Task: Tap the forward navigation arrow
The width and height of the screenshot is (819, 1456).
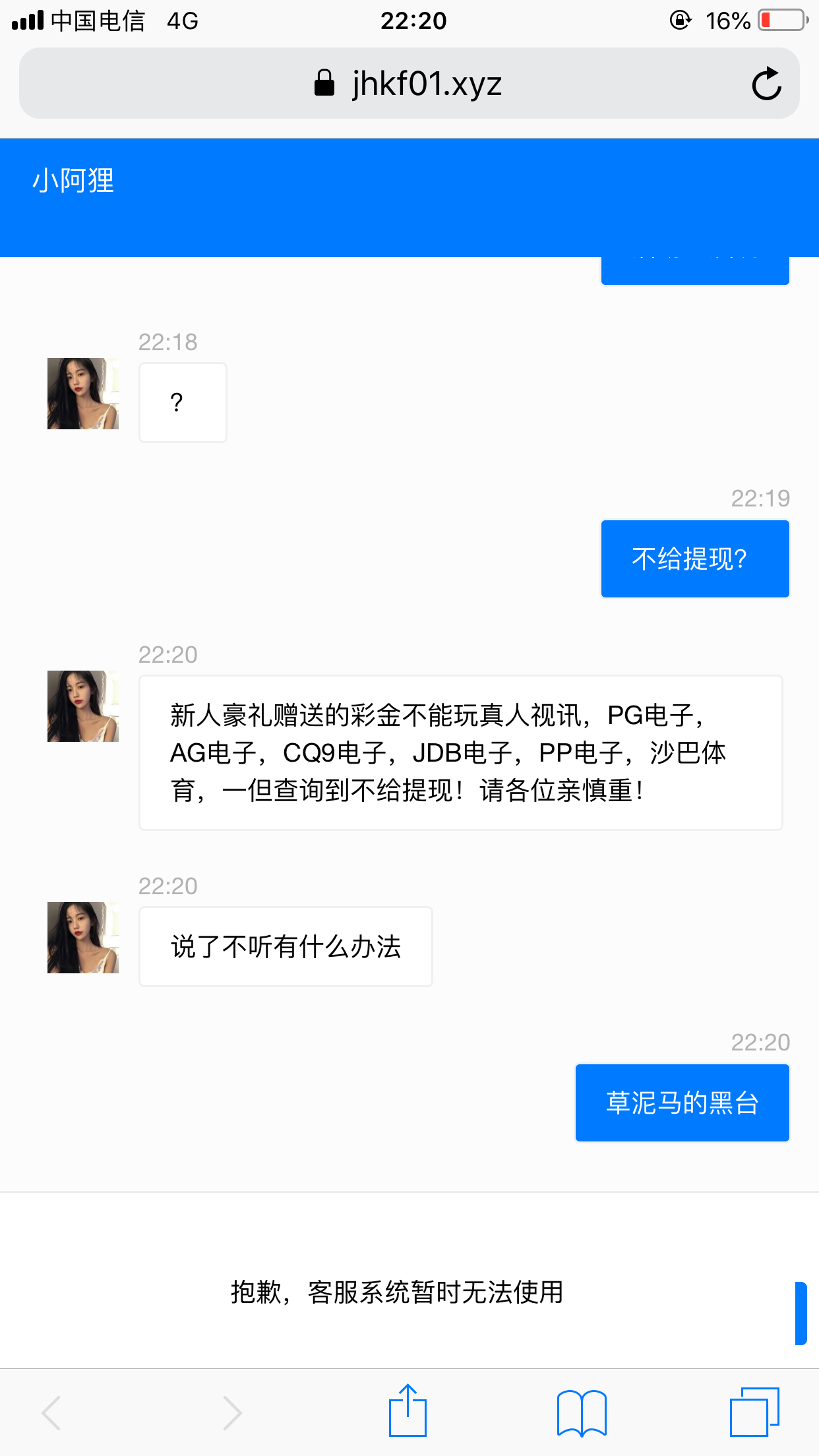Action: [x=232, y=1411]
